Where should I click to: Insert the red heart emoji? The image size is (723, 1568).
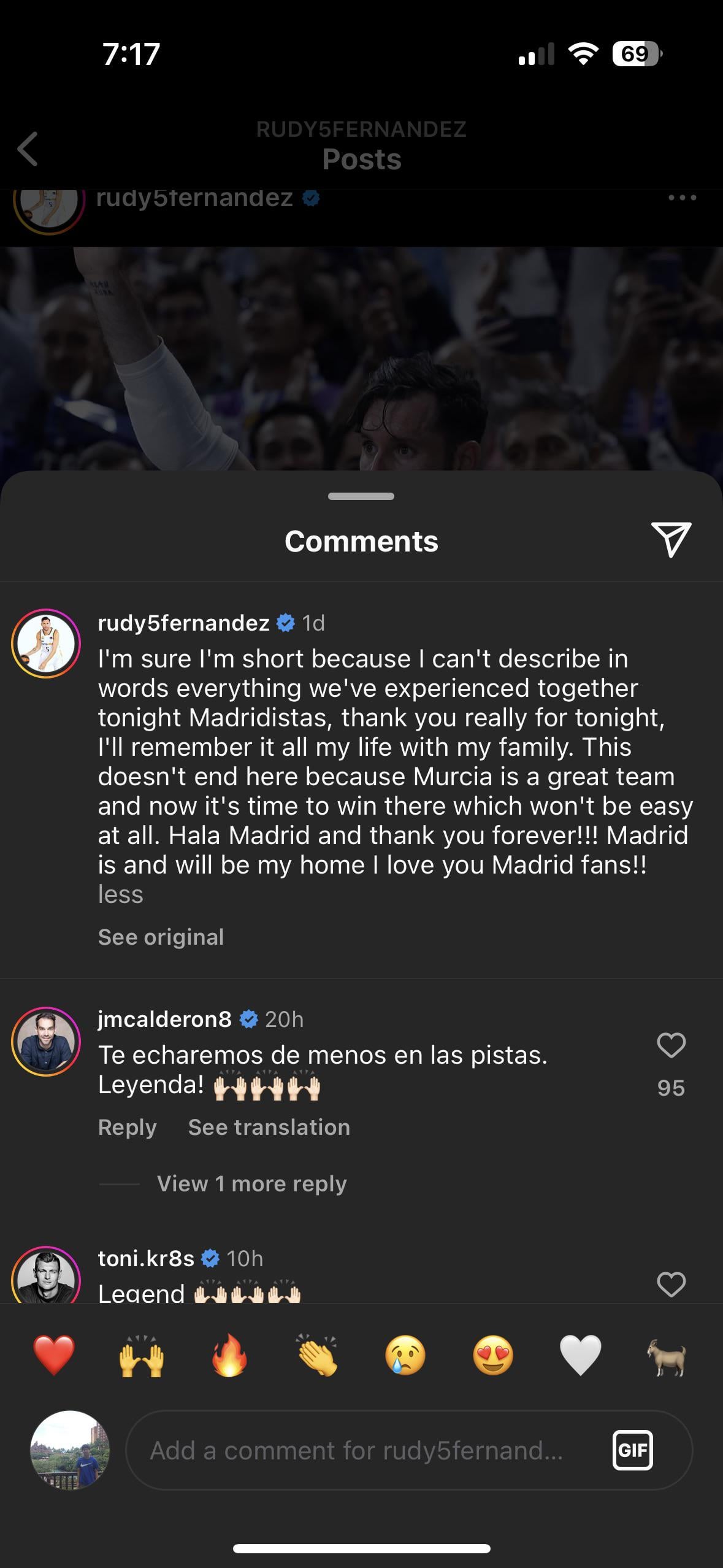coord(54,1355)
